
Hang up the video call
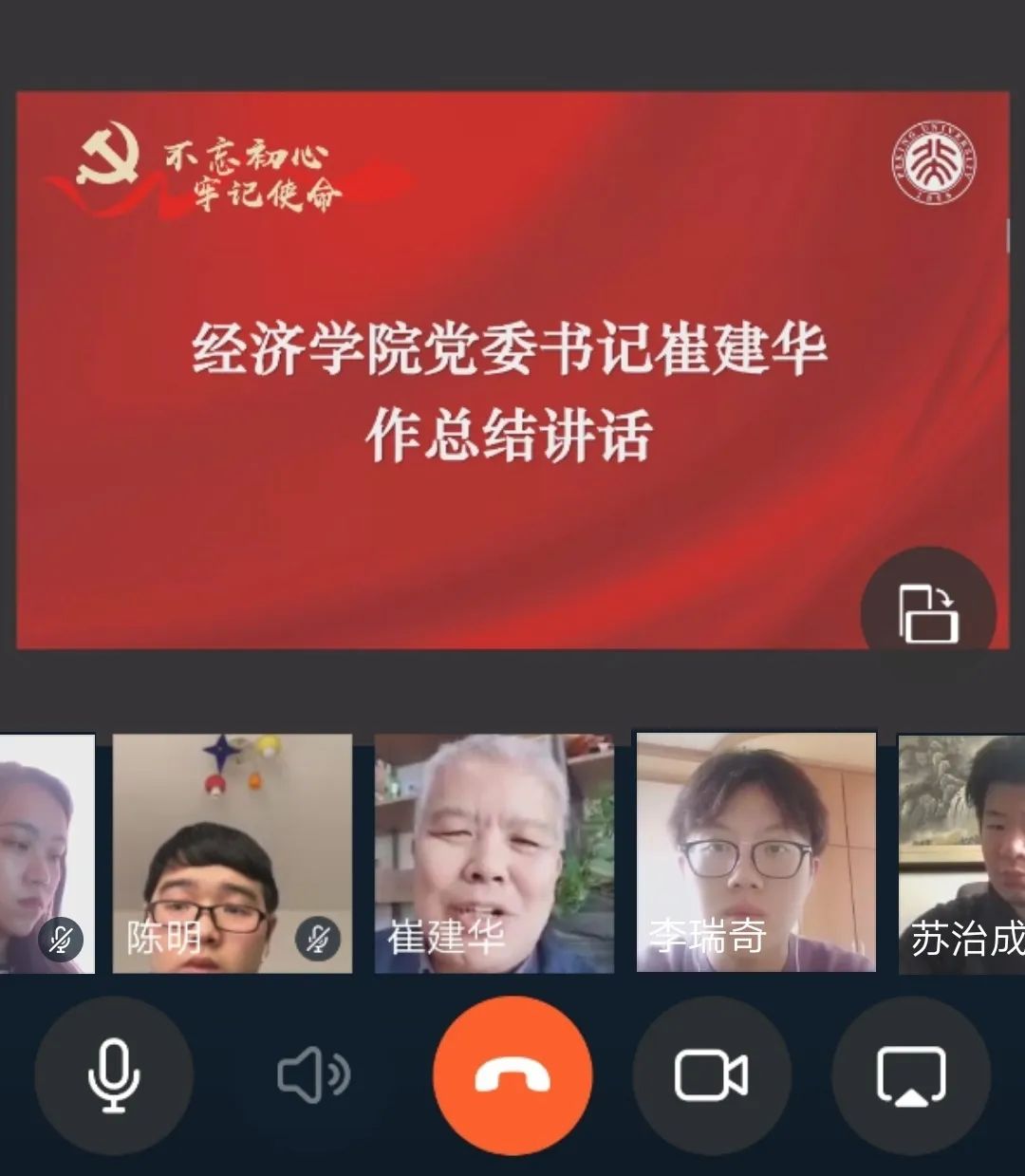click(512, 1075)
